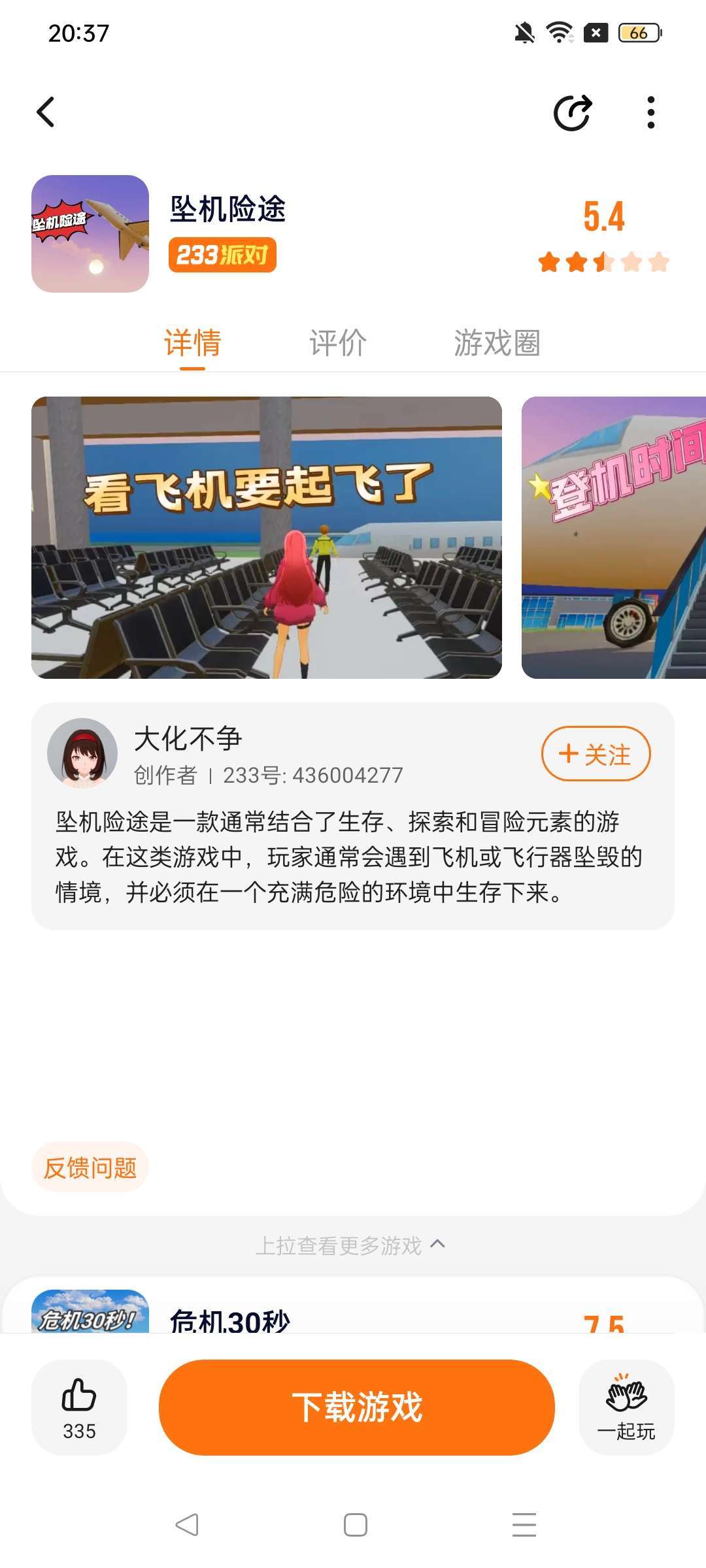
Task: Tap the 一起玩 button
Action: [626, 1407]
